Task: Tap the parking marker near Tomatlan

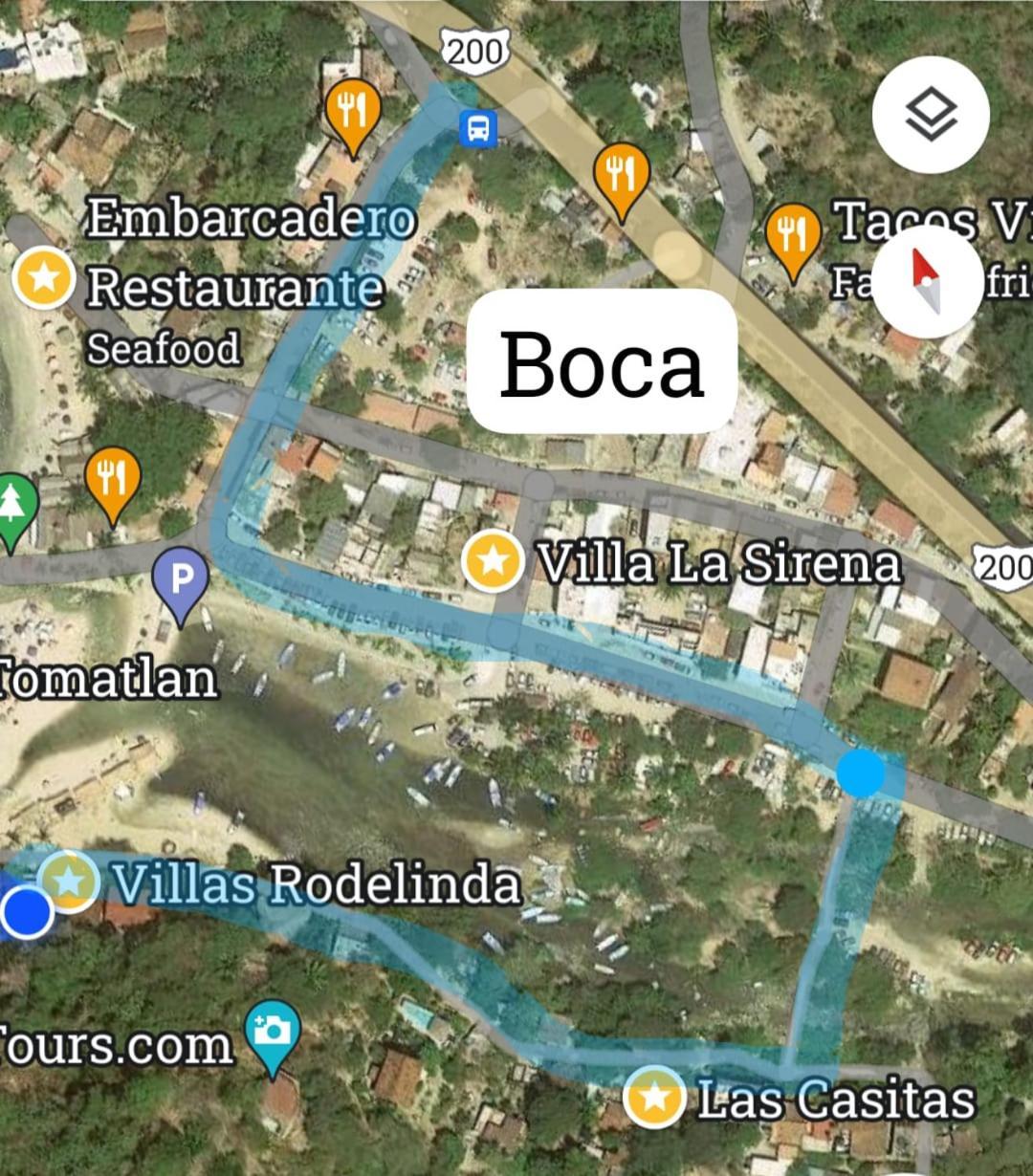Action: (180, 579)
